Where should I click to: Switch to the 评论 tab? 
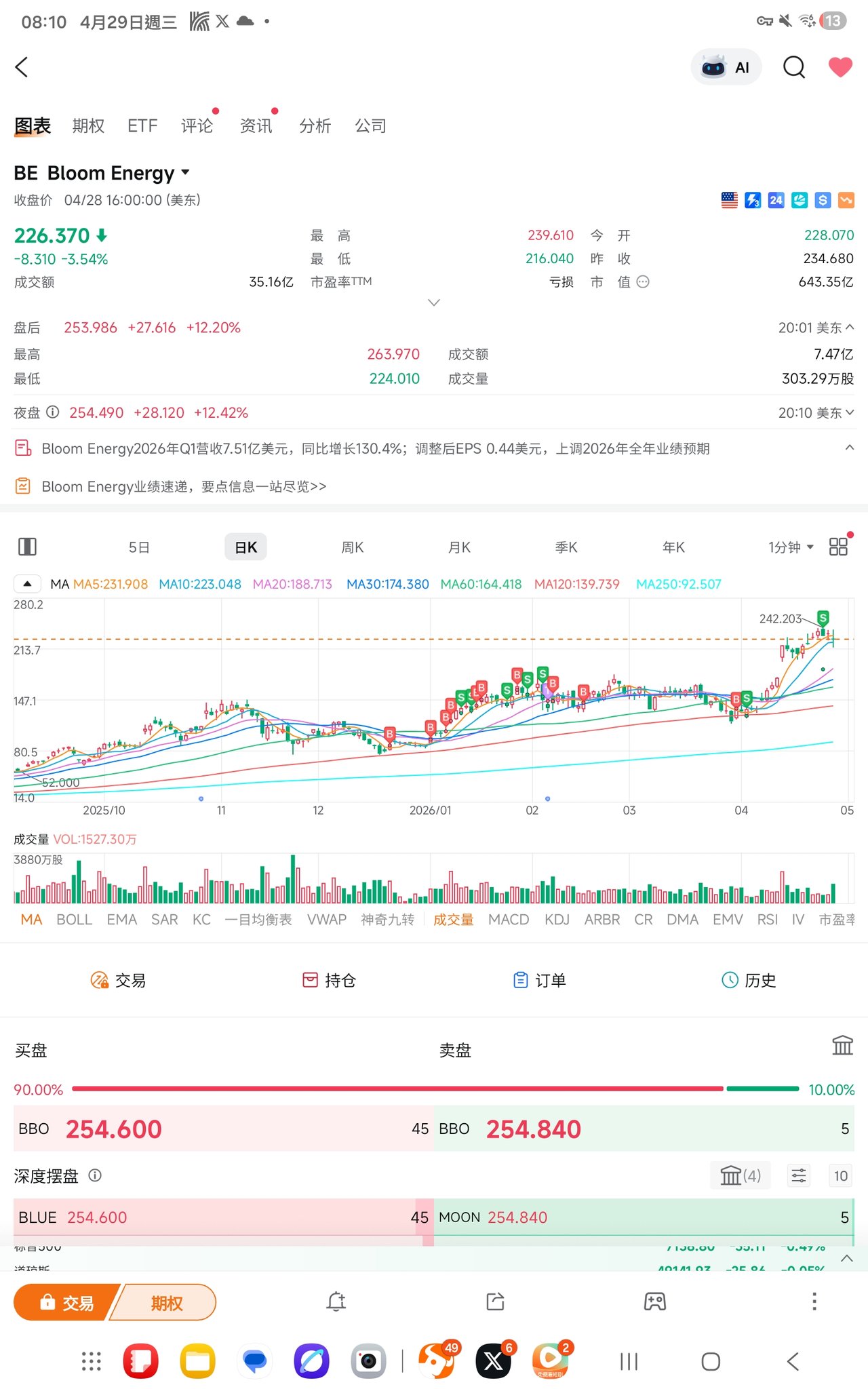[x=197, y=125]
